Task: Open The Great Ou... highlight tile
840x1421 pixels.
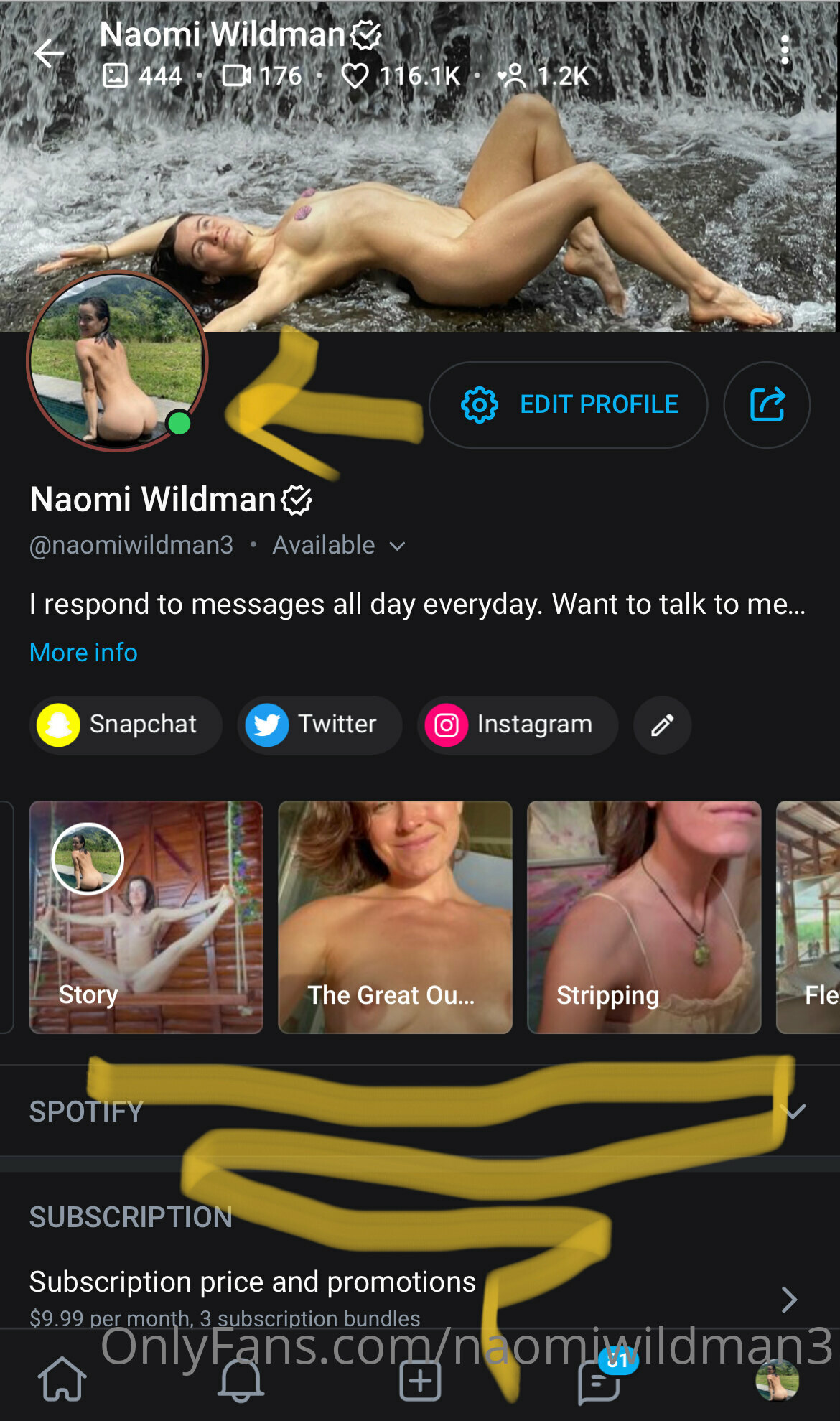Action: pos(395,917)
